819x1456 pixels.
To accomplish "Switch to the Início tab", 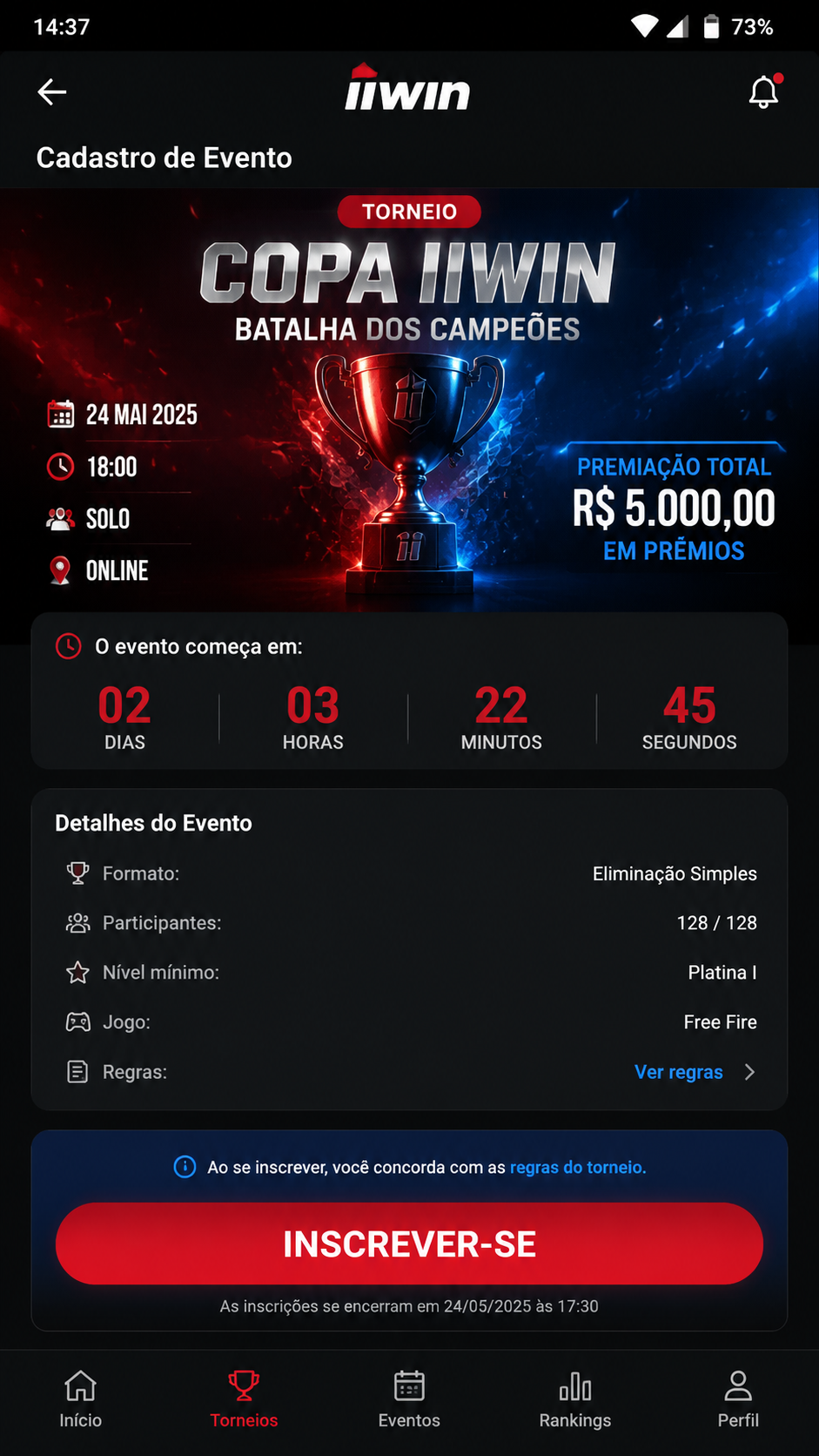I will click(81, 1399).
